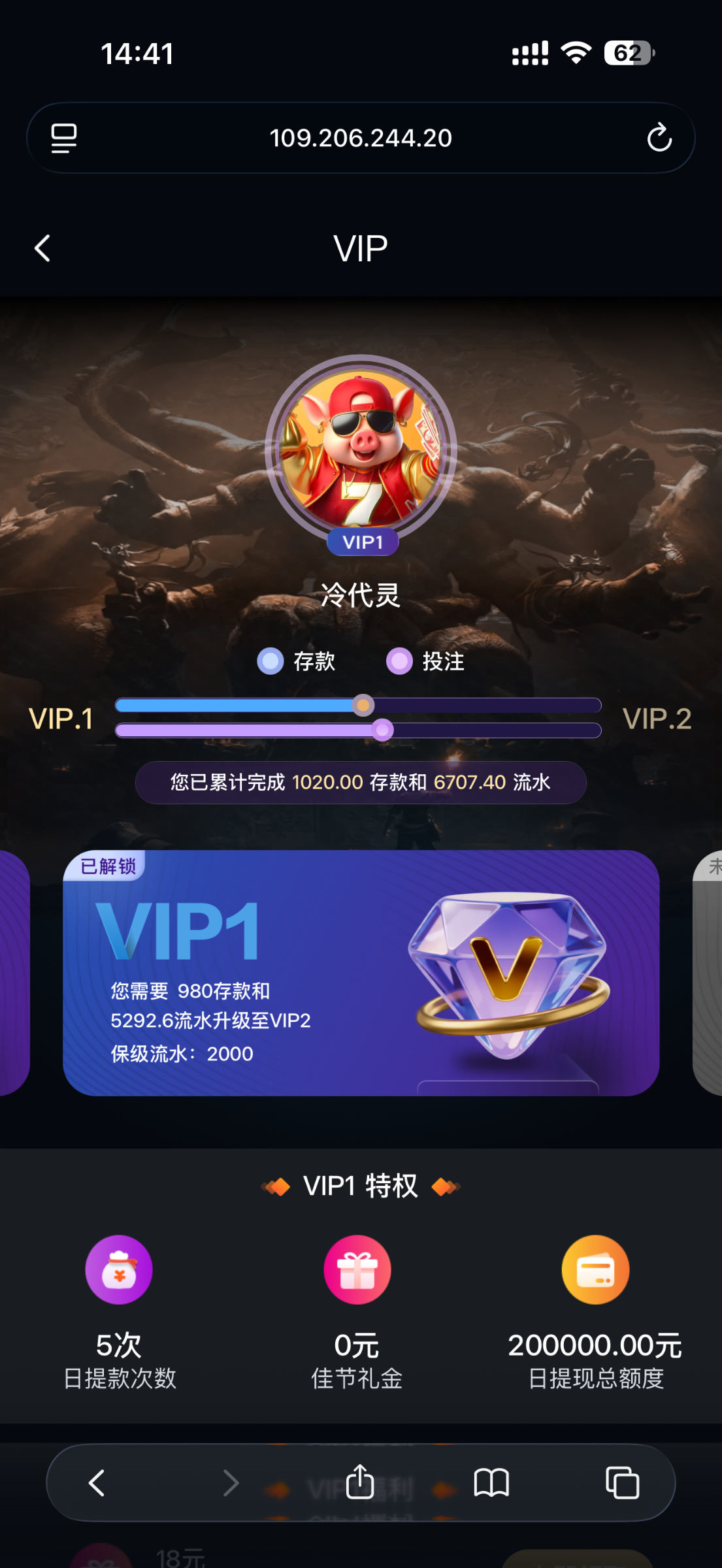Viewport: 722px width, 1568px height.
Task: Open the unlocked VIP1 level card
Action: pyautogui.click(x=361, y=972)
